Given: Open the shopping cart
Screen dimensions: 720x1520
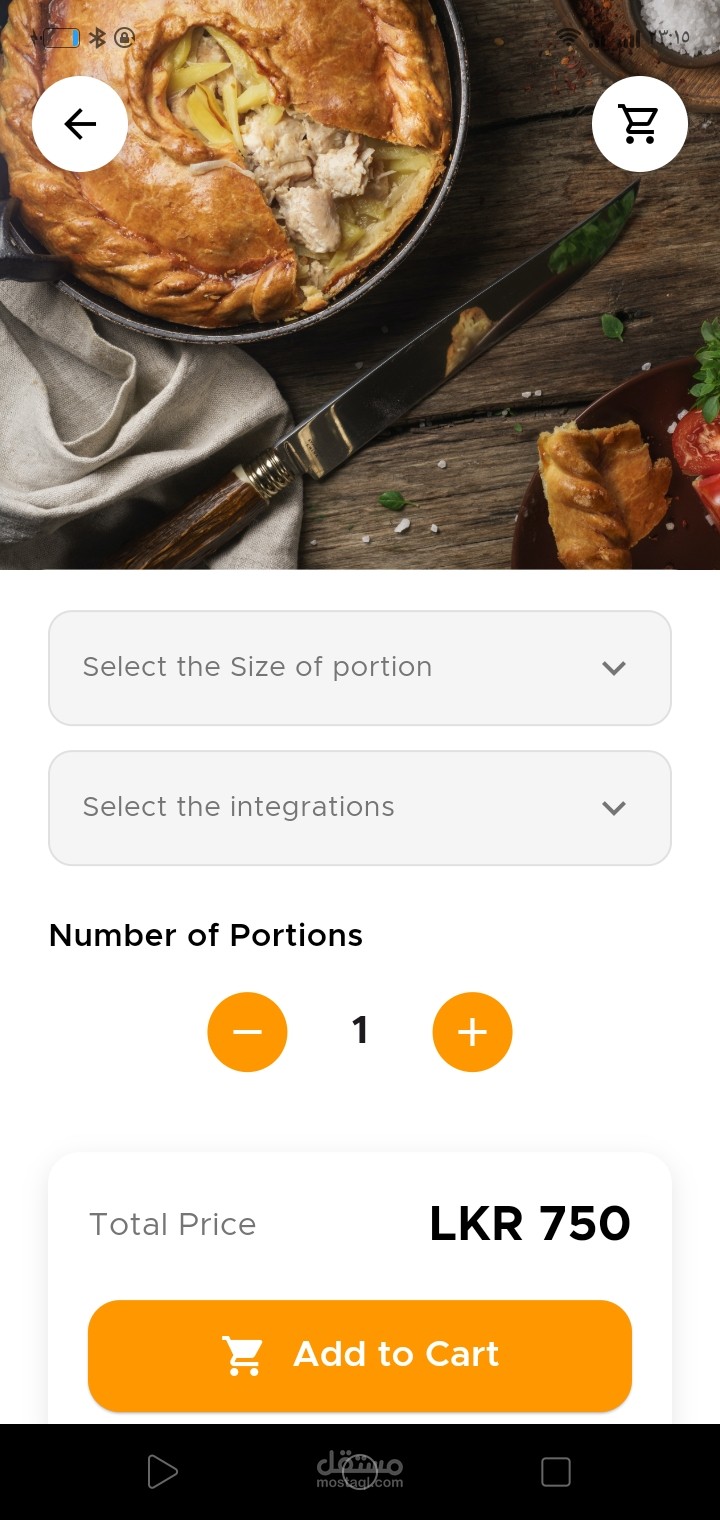Looking at the screenshot, I should (x=639, y=124).
